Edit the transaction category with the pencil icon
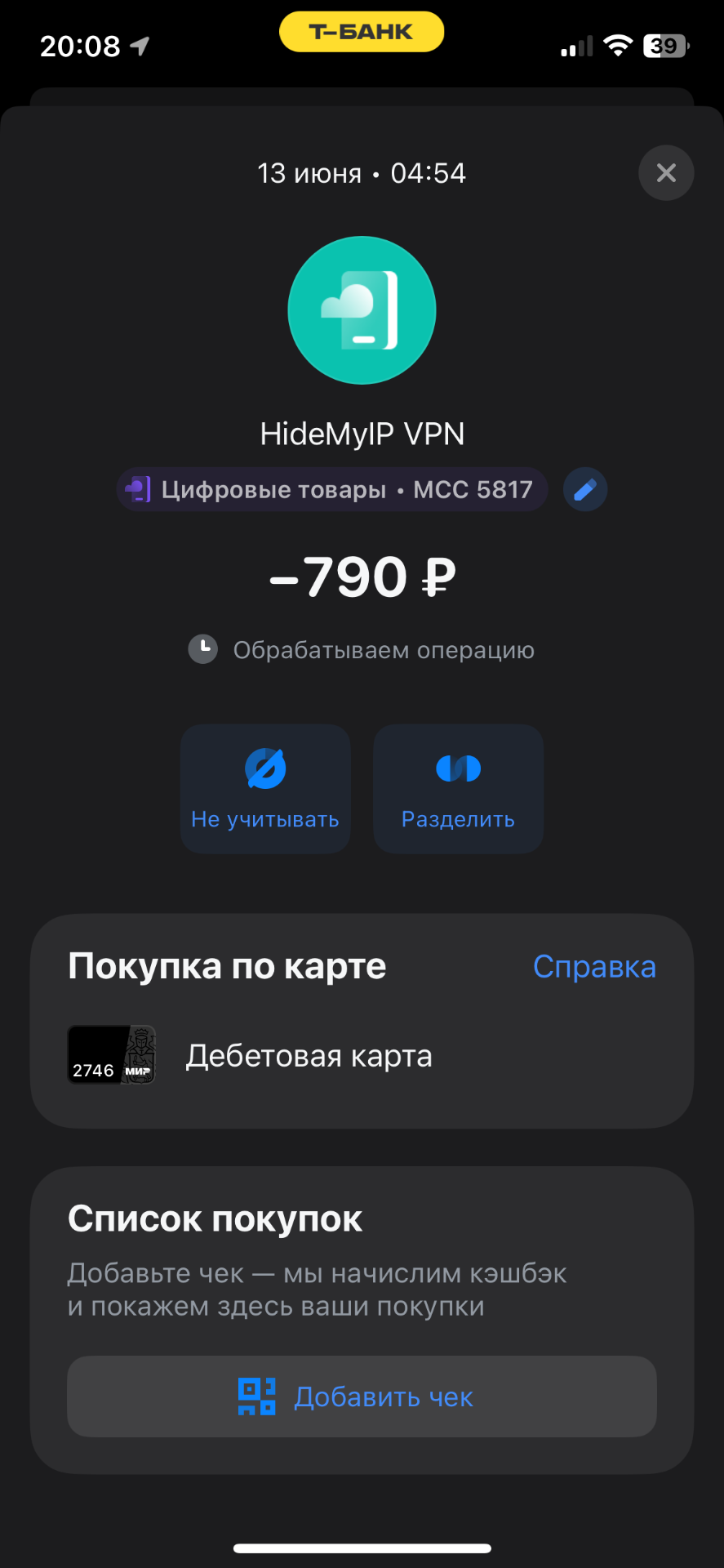 click(585, 490)
